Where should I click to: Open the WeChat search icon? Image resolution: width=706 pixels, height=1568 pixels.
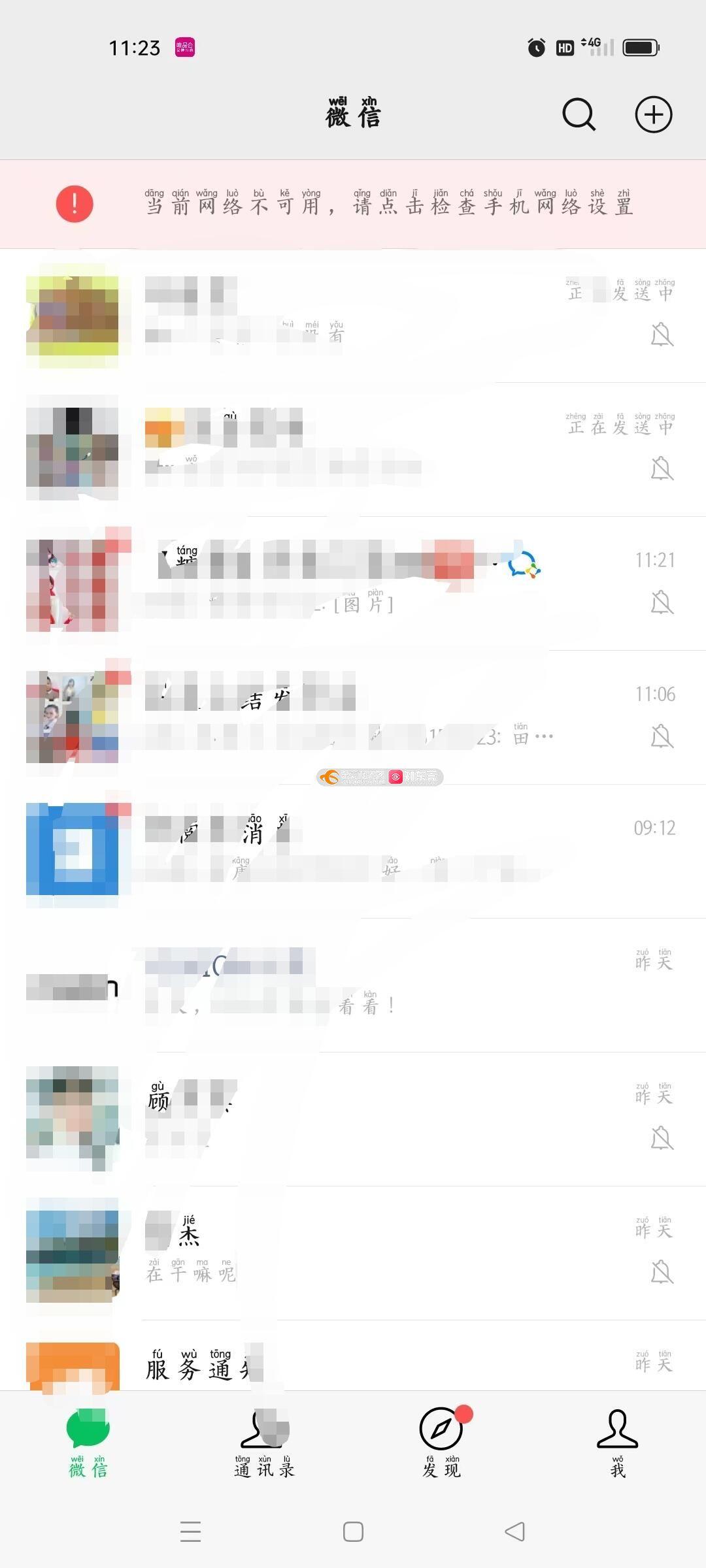(579, 115)
